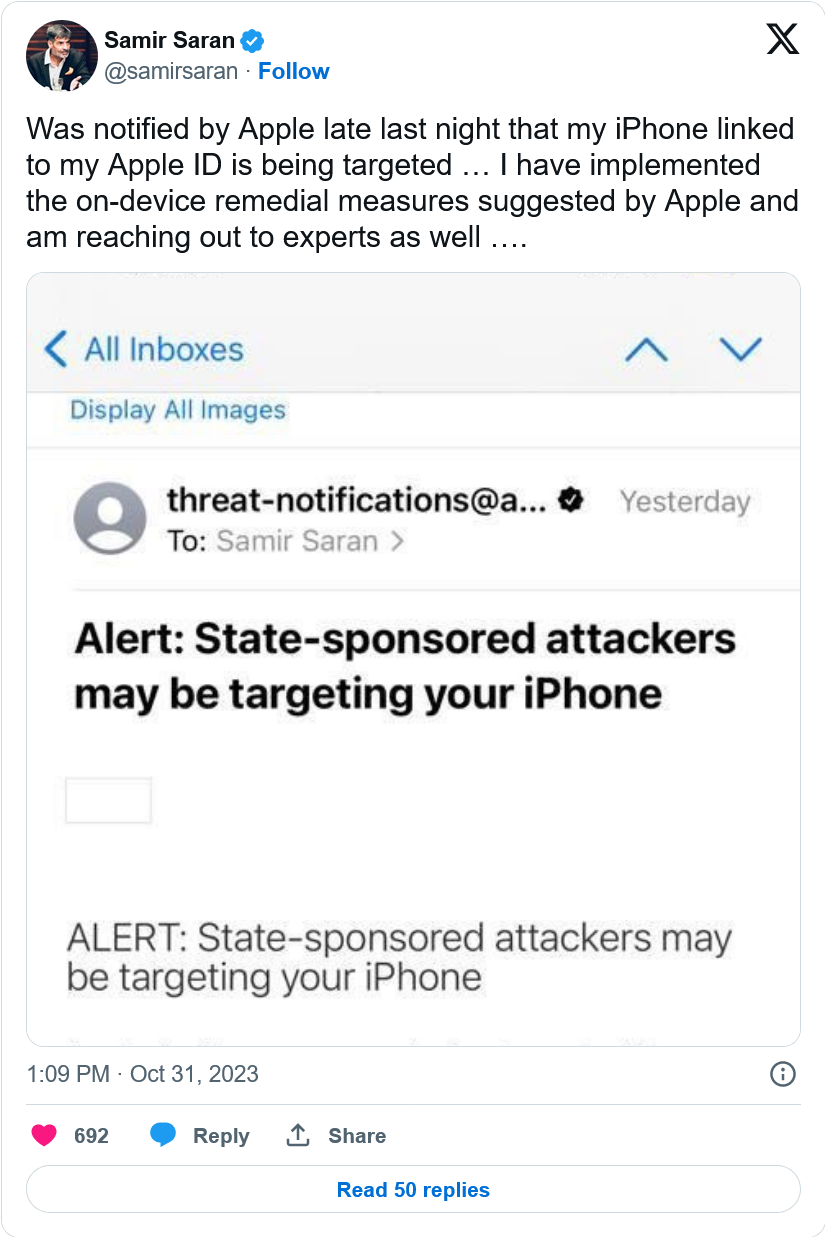Read 50 replies
Viewport: 825px width, 1237px height.
pos(413,1189)
